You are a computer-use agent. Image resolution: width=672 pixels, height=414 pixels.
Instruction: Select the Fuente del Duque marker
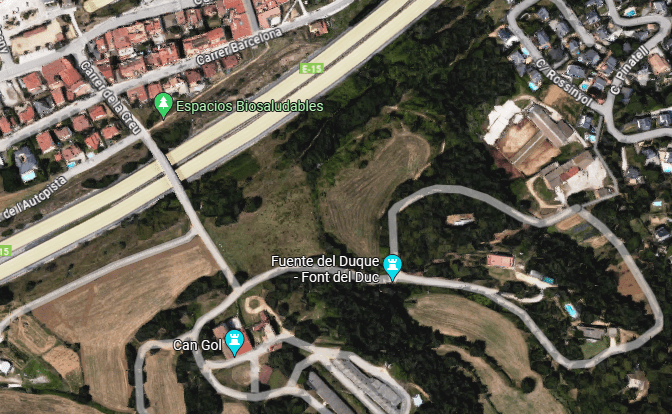click(x=393, y=268)
